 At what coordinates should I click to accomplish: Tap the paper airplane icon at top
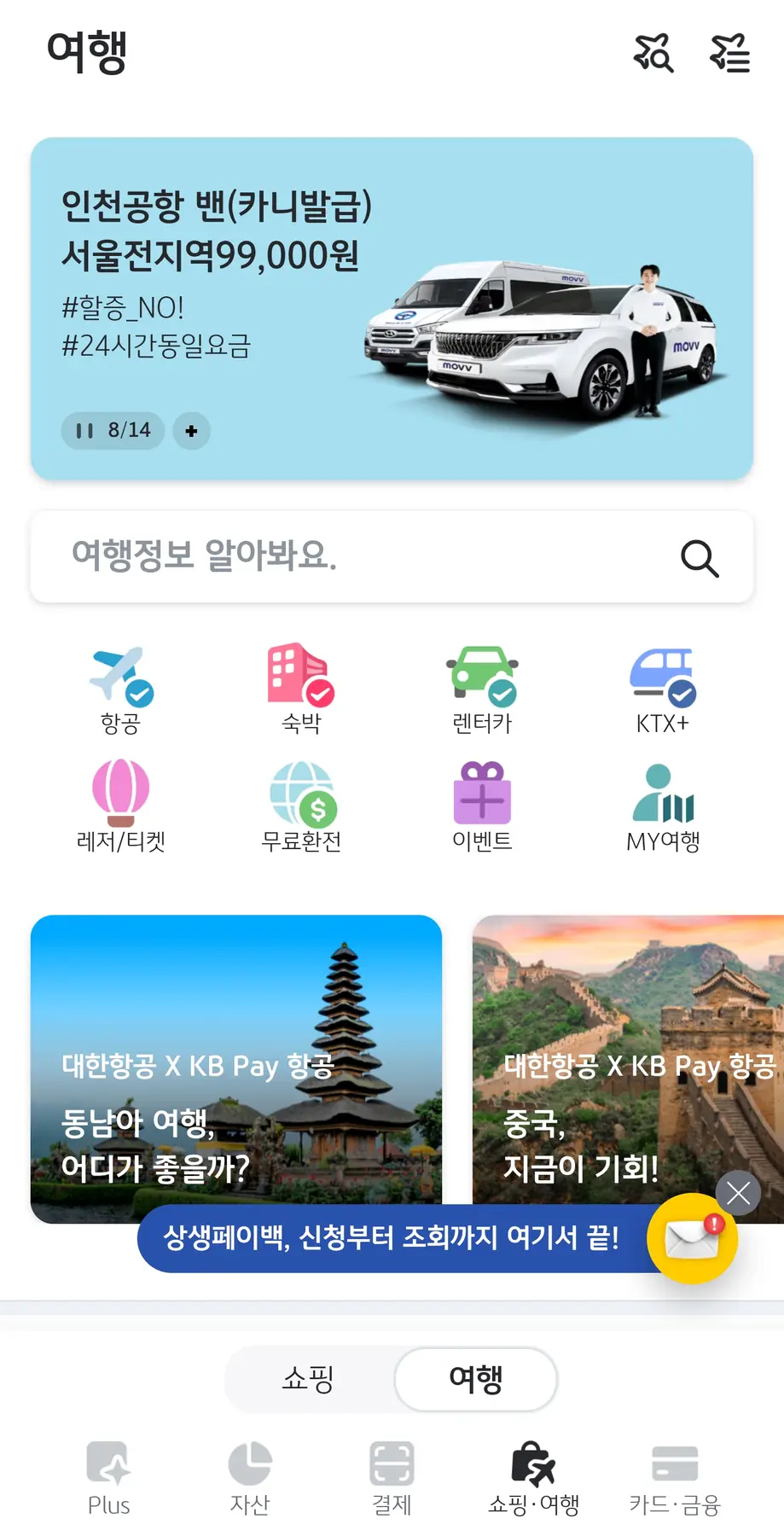point(653,54)
